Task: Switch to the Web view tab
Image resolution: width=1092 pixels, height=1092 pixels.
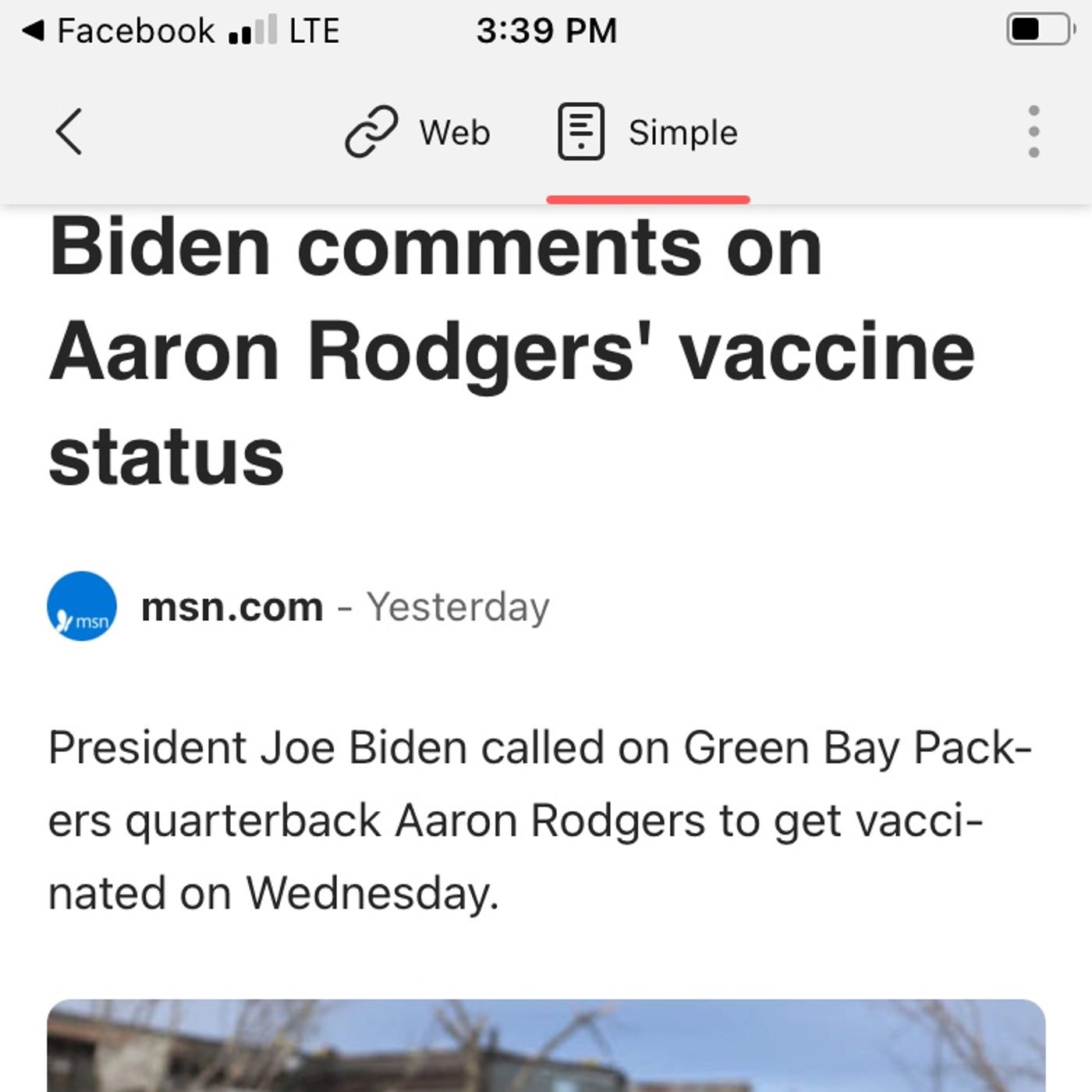Action: pyautogui.click(x=418, y=132)
